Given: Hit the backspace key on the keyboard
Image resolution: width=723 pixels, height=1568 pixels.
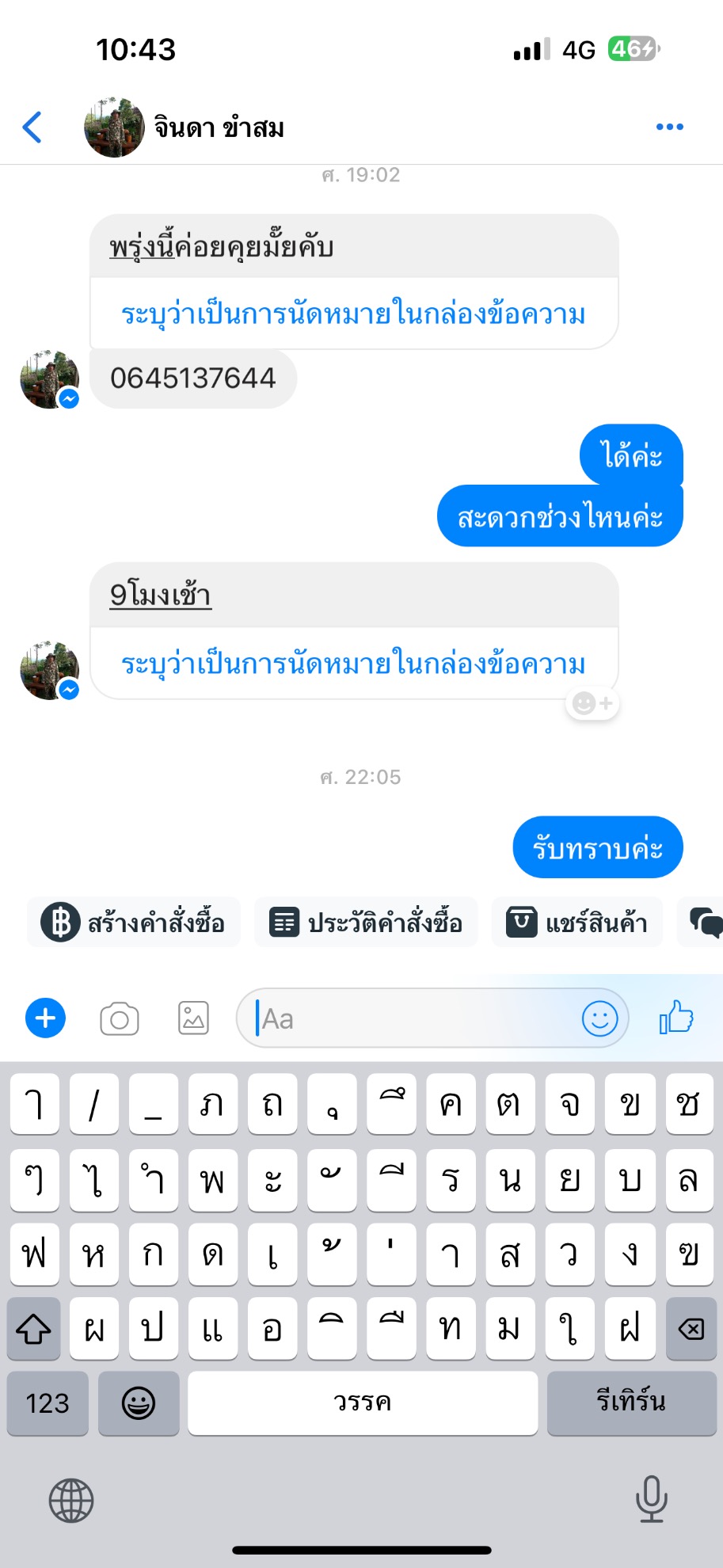Looking at the screenshot, I should pos(691,1329).
